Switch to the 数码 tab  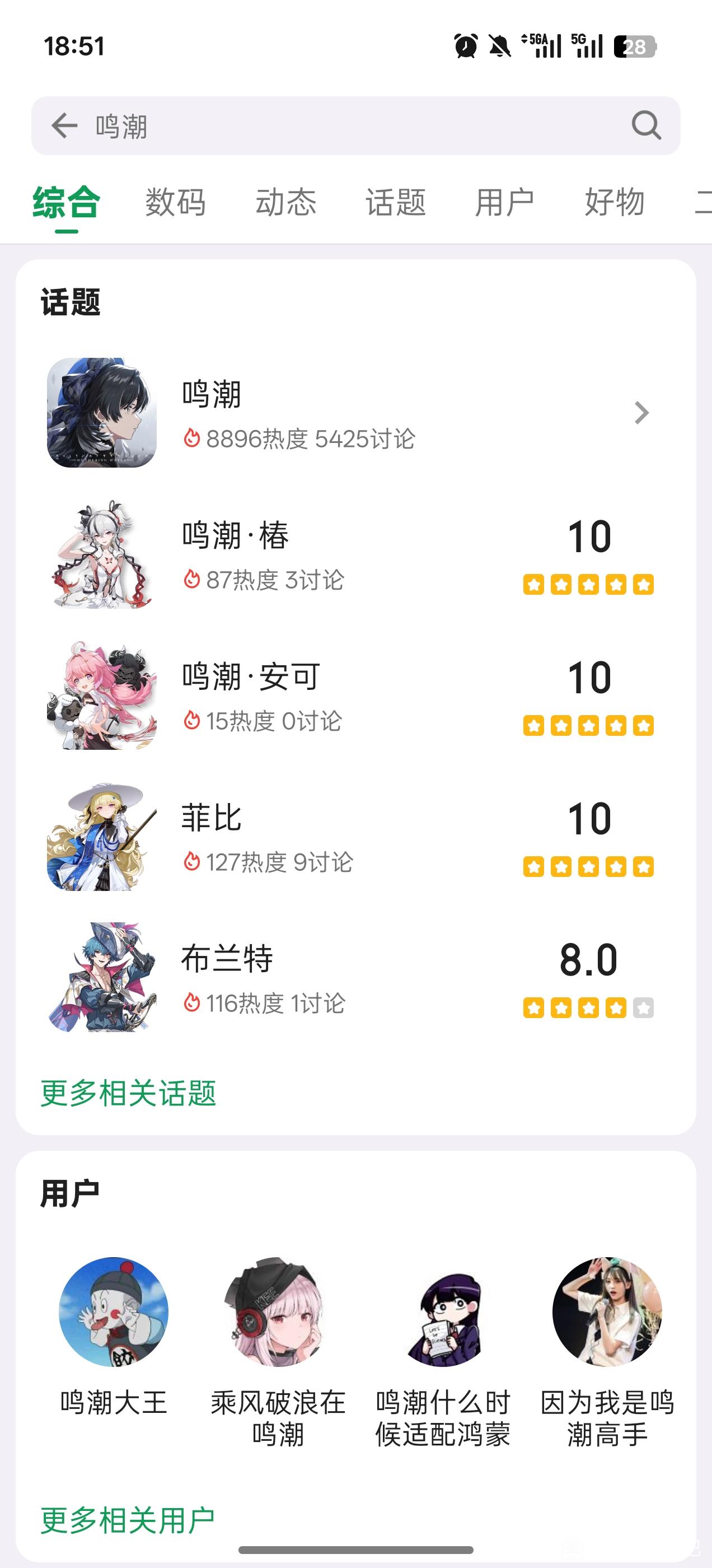point(175,202)
